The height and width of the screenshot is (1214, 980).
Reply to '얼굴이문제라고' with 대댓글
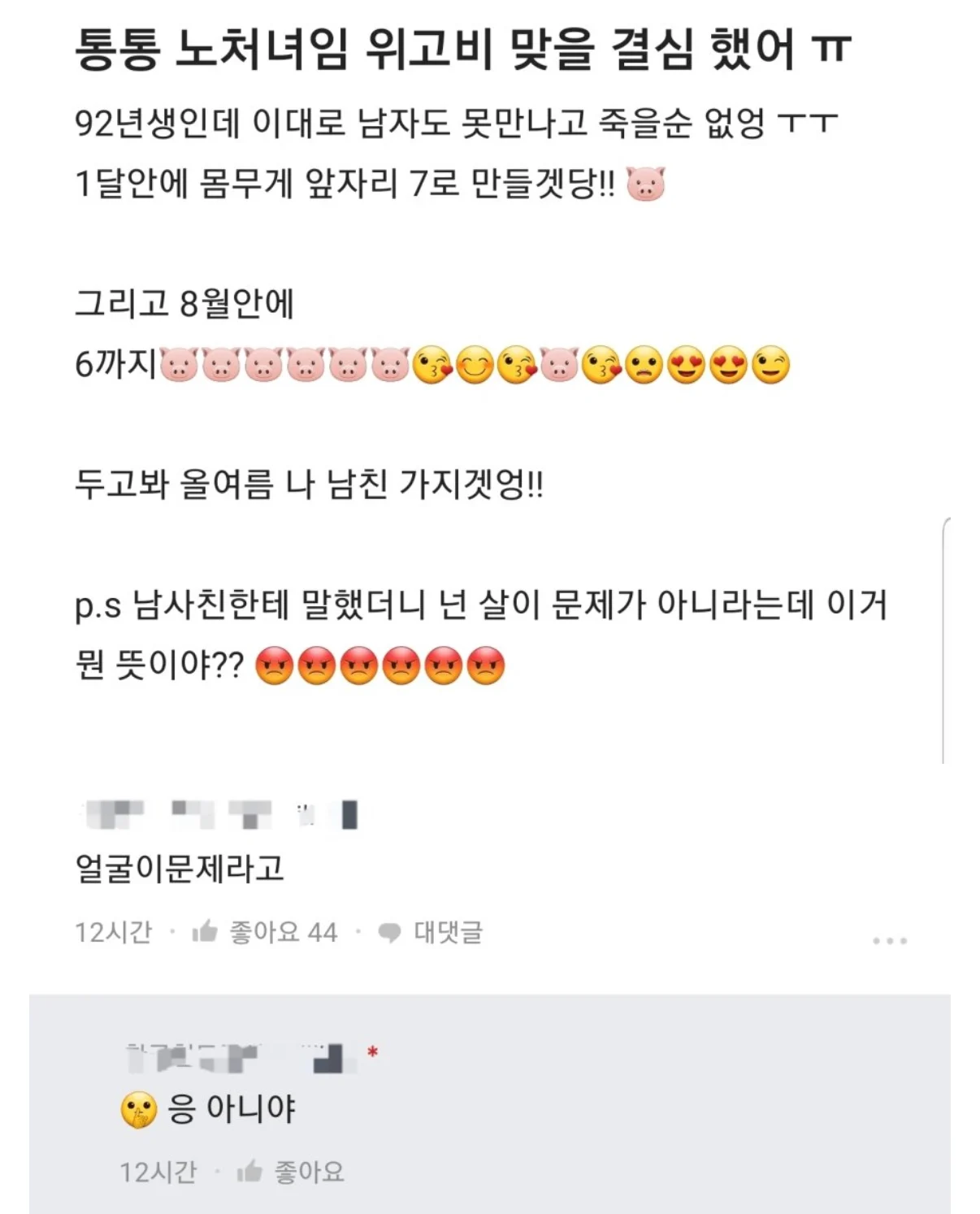click(431, 932)
